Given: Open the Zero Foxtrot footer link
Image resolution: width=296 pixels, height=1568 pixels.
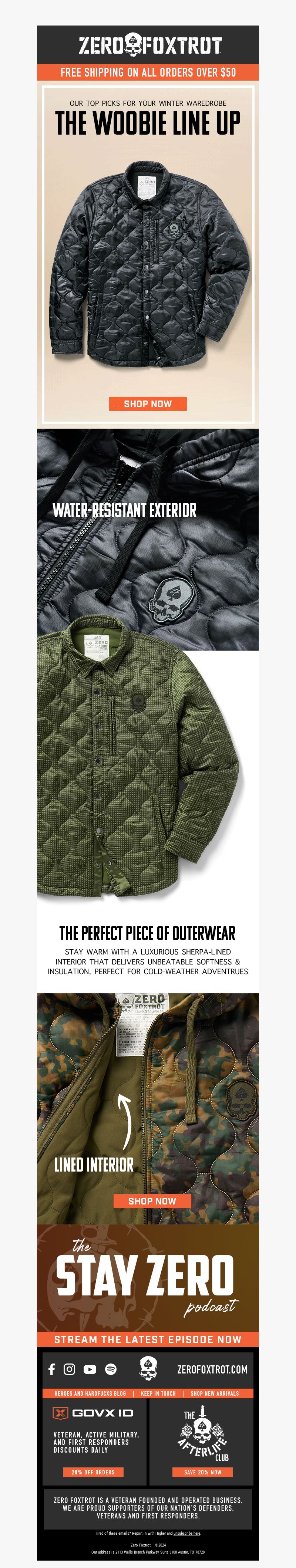Looking at the screenshot, I should tap(140, 1544).
